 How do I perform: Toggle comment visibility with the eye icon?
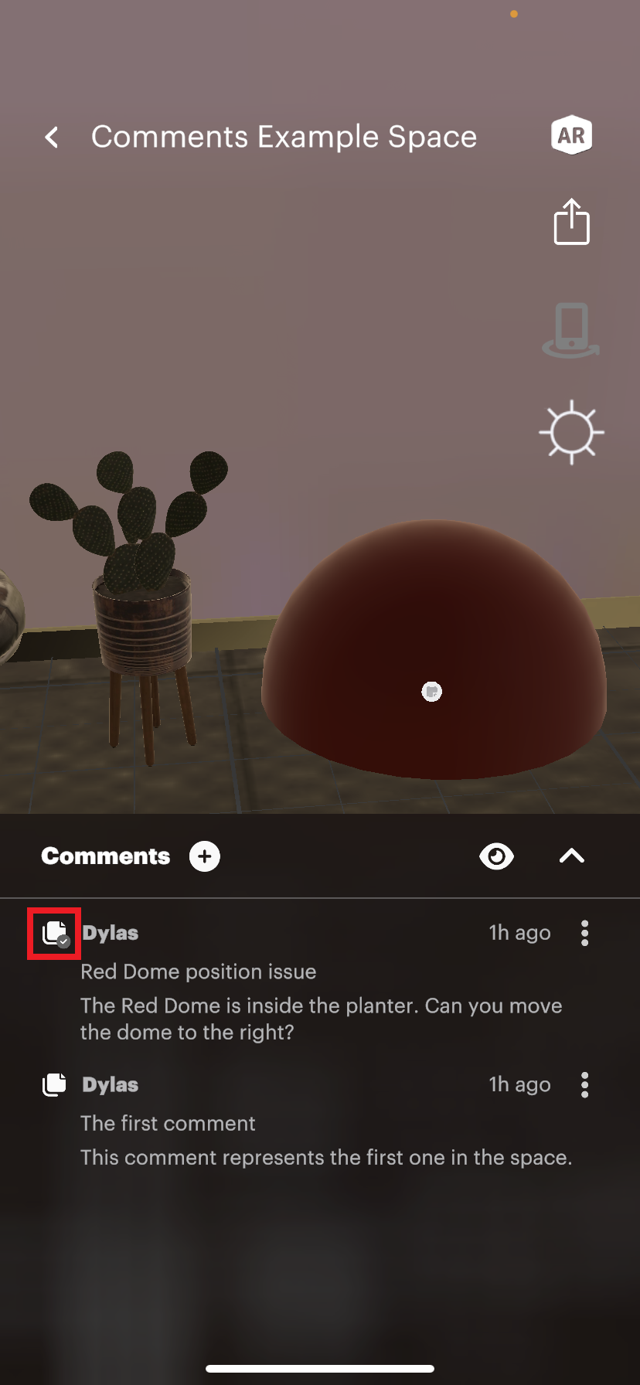click(x=496, y=856)
